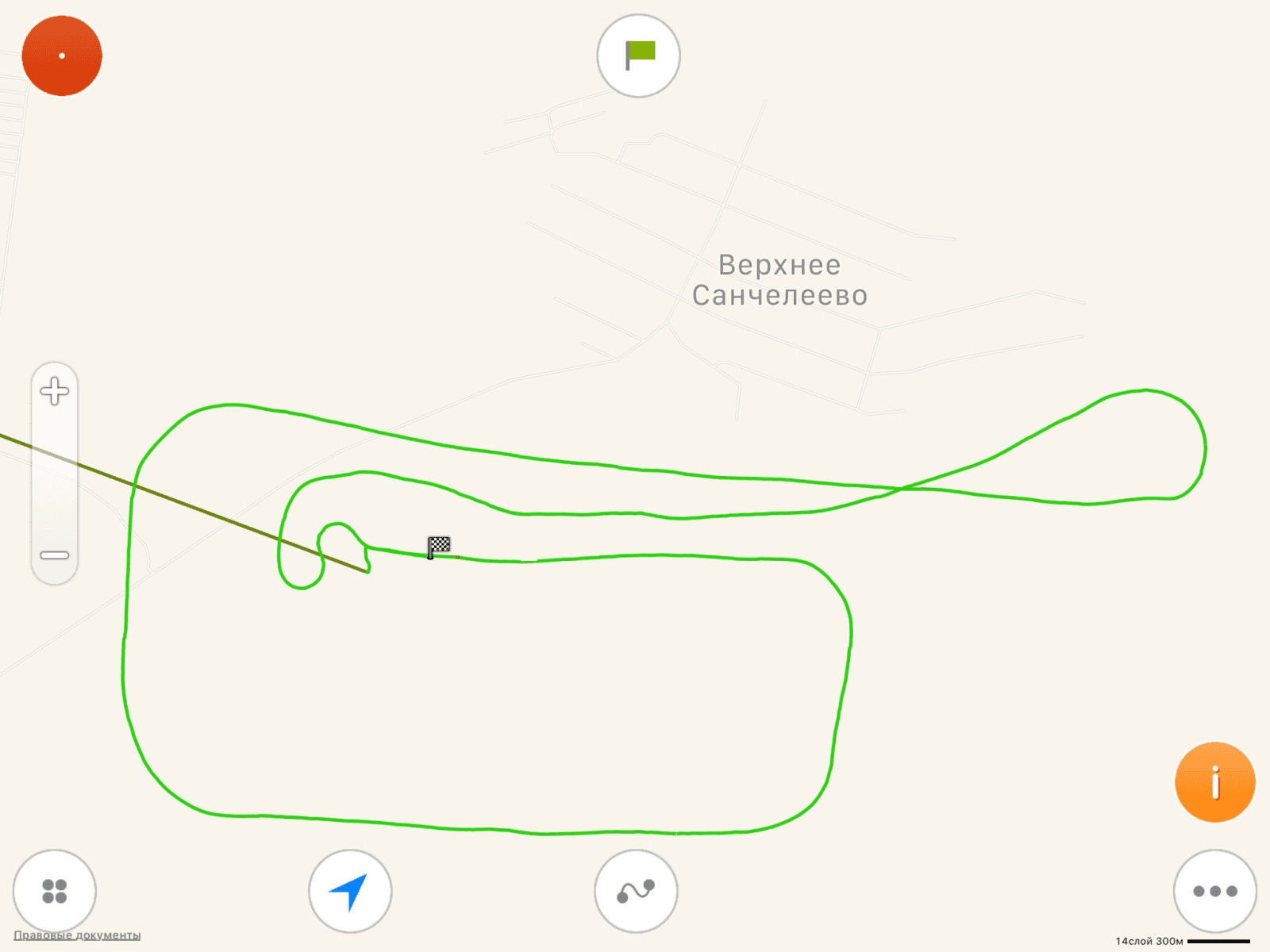Add a green flag waypoint
1270x952 pixels.
tap(638, 56)
